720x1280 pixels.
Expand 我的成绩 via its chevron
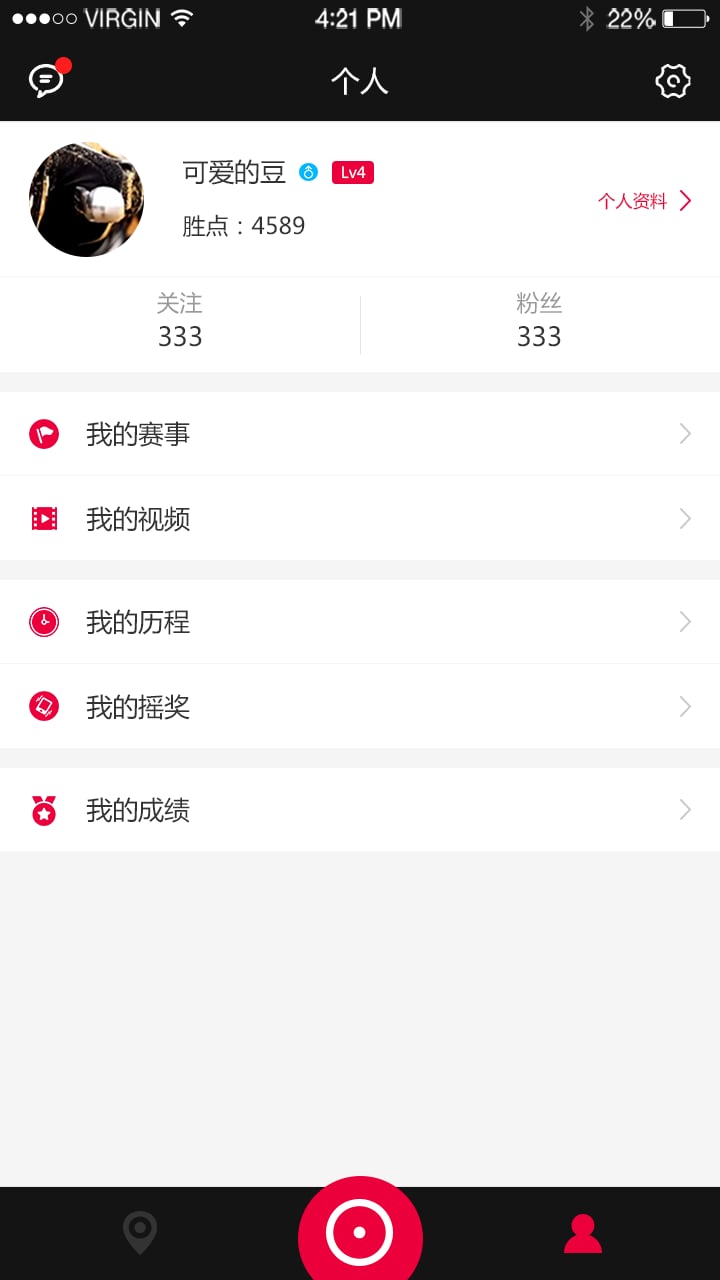[x=684, y=809]
